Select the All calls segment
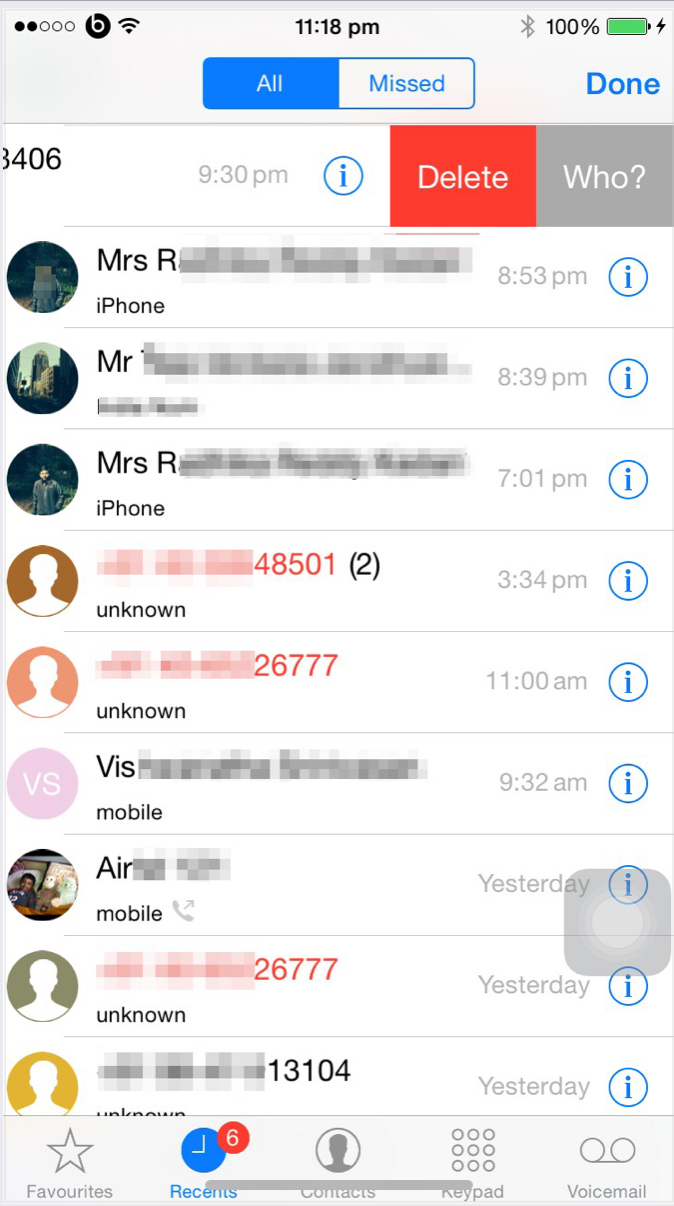Viewport: 674px width, 1206px height. [270, 84]
